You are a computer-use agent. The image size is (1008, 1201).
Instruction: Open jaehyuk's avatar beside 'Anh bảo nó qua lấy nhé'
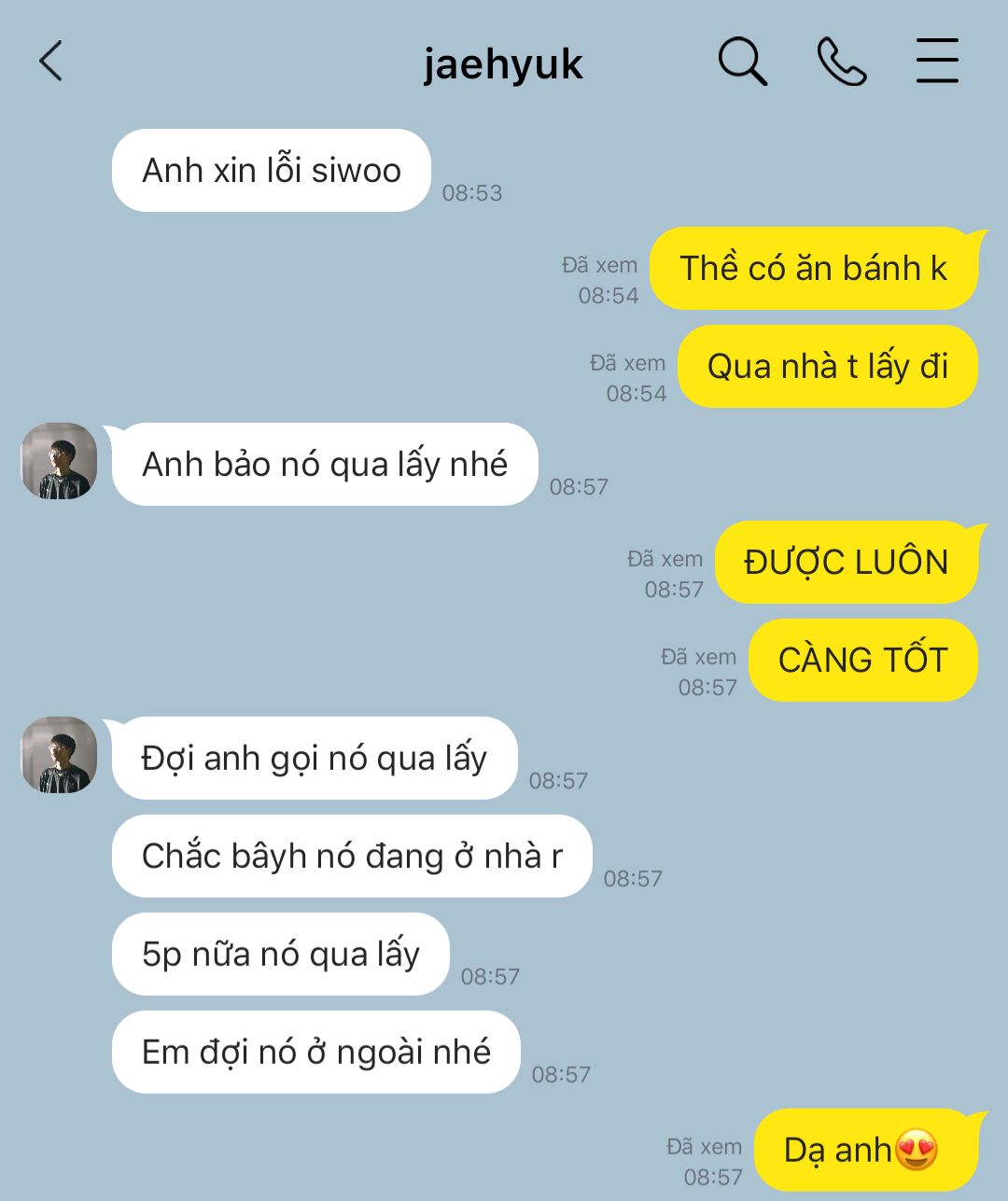point(59,461)
